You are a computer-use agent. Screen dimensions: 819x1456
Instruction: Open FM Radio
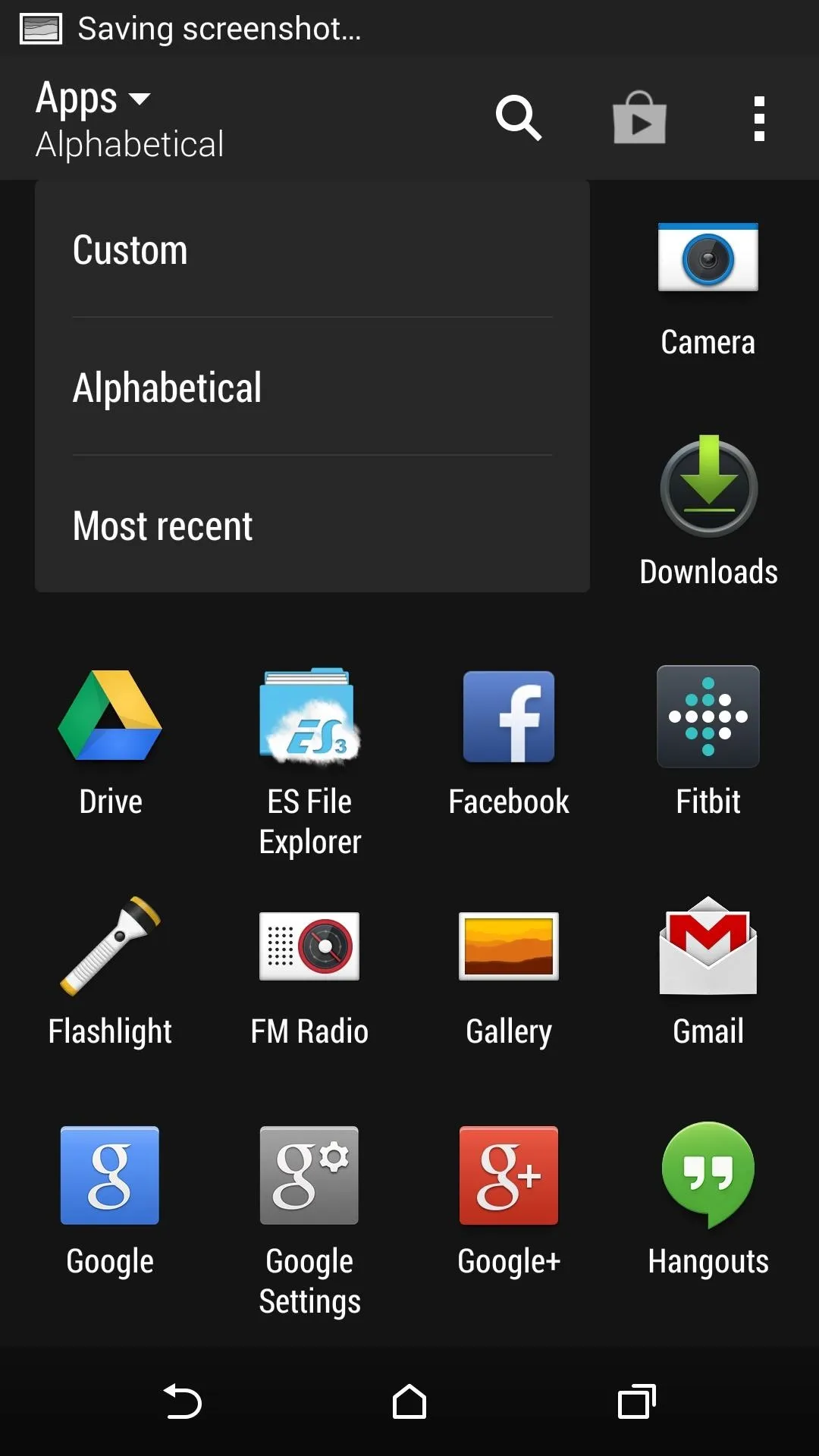click(x=309, y=978)
